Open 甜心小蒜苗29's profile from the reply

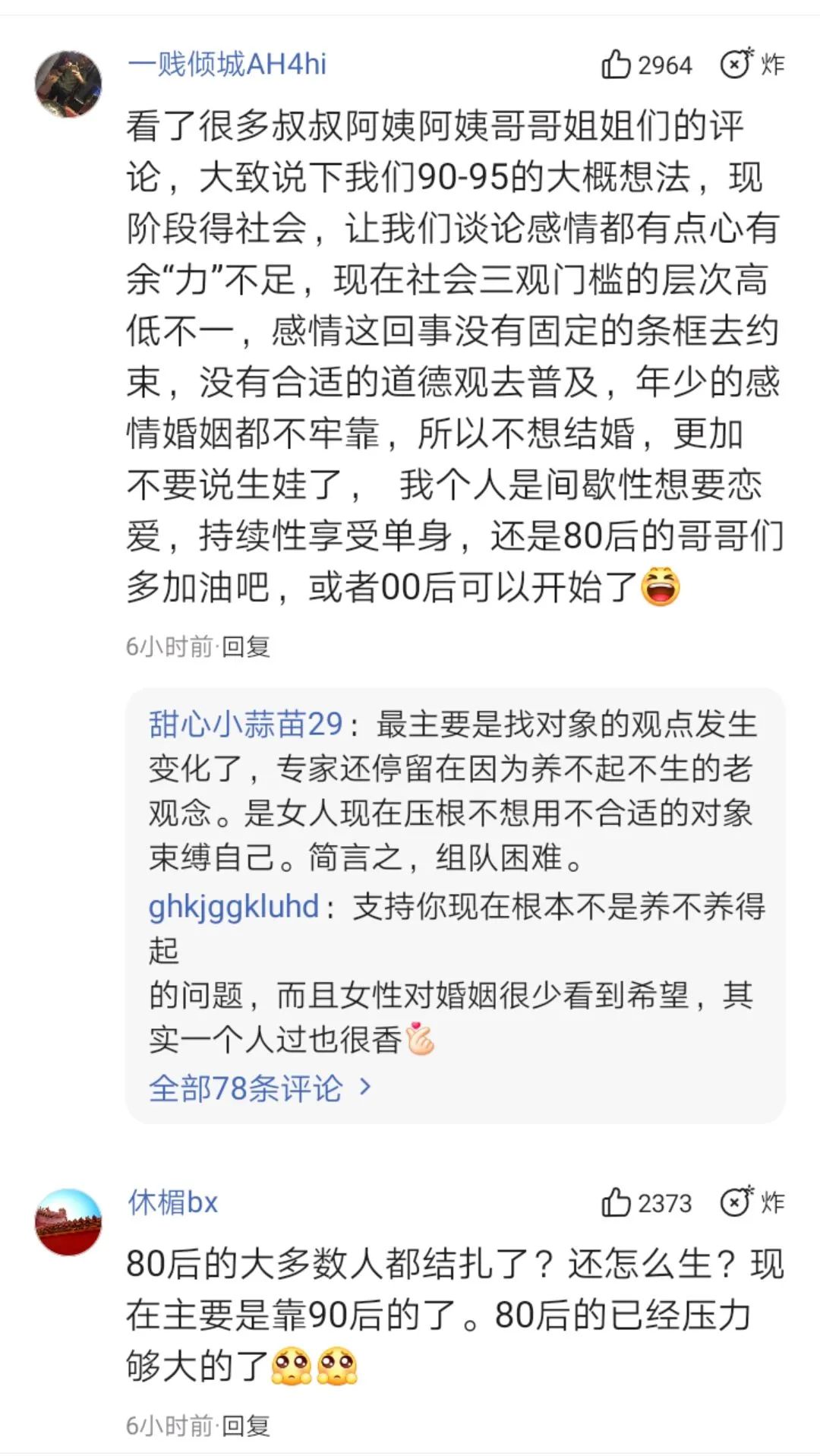coord(246,724)
